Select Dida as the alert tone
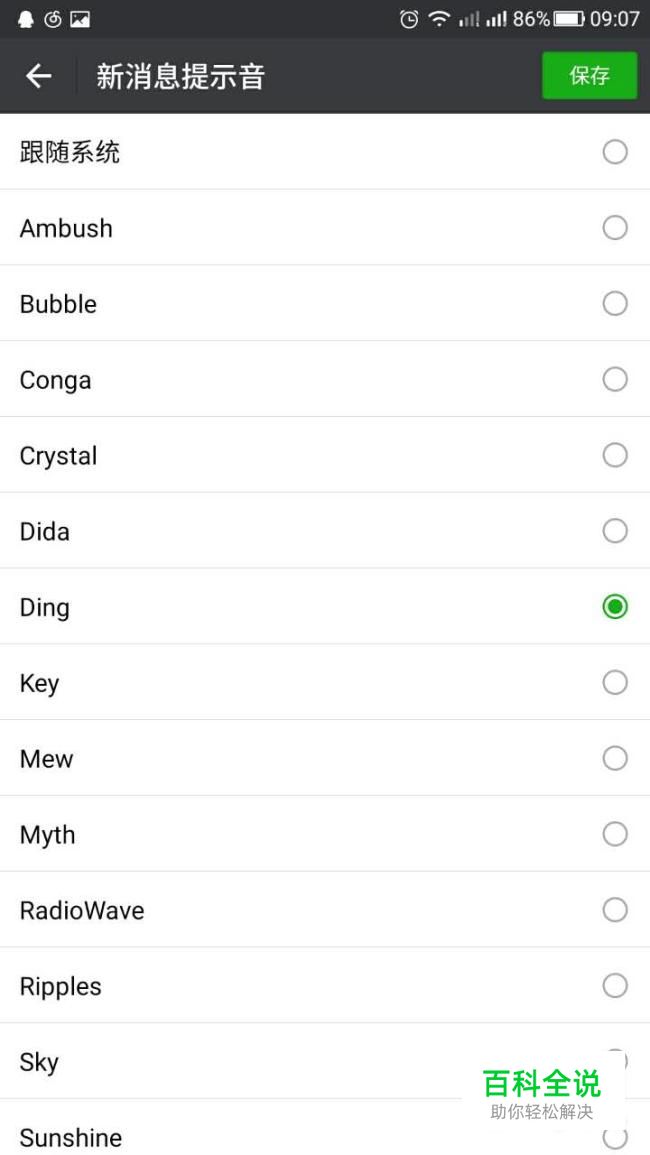The image size is (650, 1155). (325, 531)
